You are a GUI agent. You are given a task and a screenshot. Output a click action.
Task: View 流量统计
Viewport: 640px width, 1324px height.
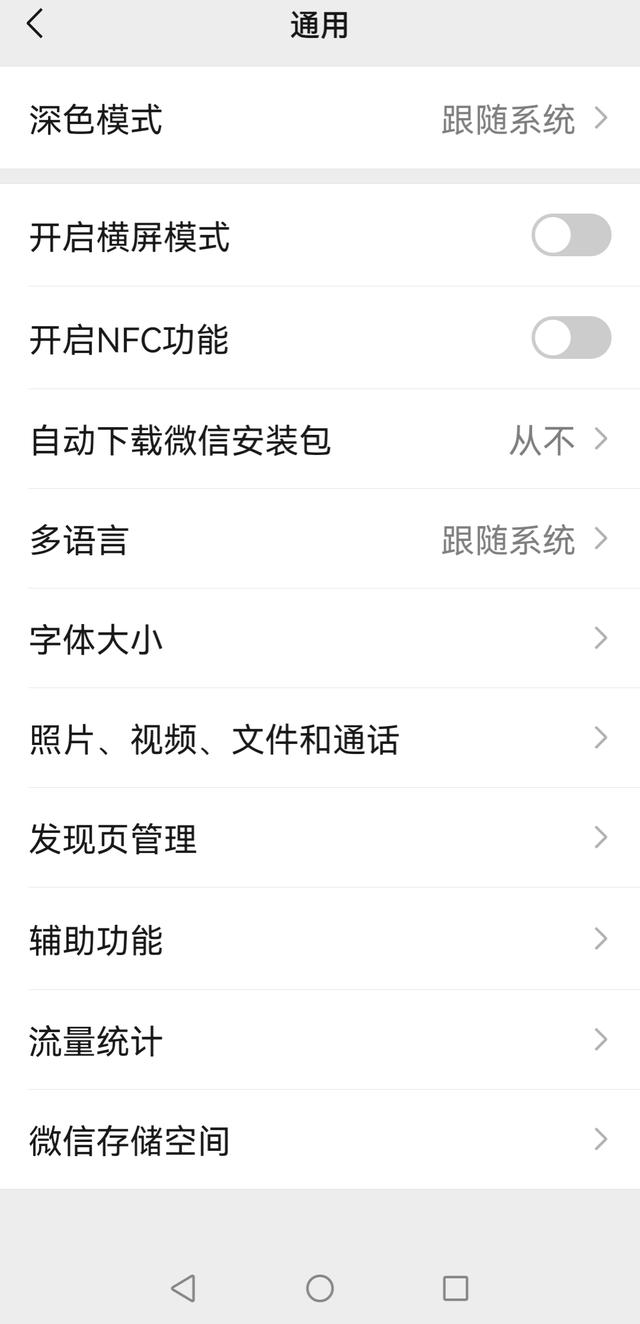pyautogui.click(x=320, y=1040)
